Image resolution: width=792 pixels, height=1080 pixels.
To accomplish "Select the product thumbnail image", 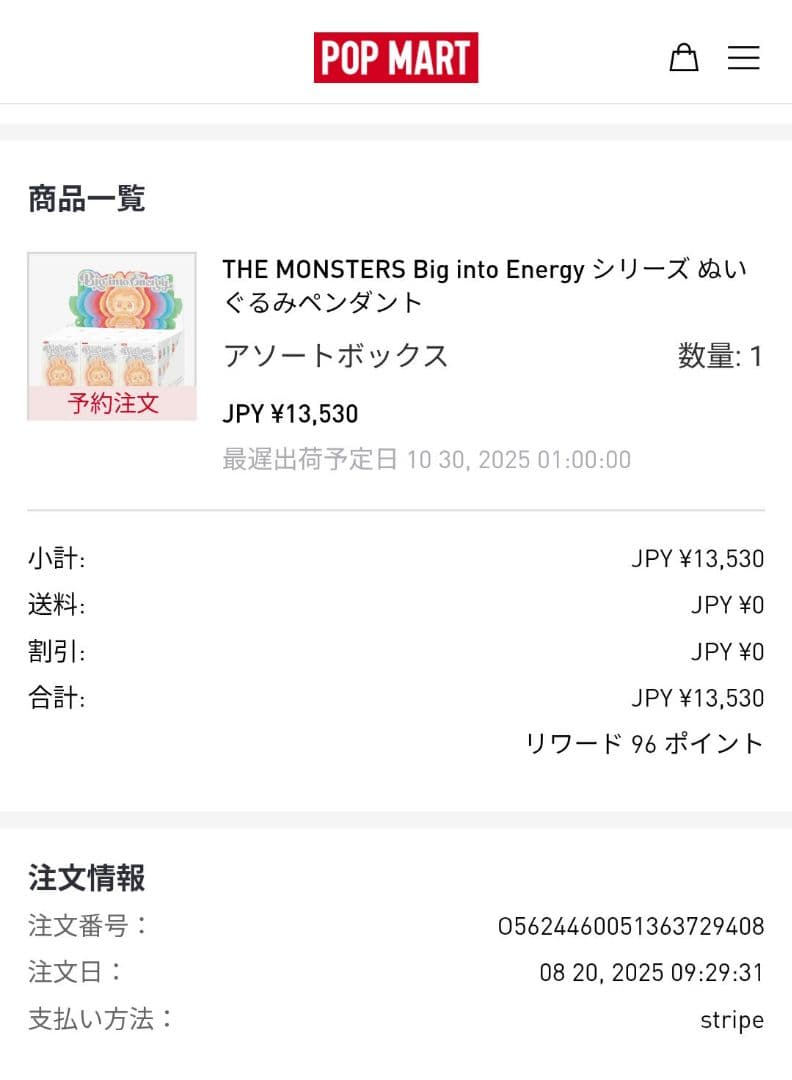I will click(x=111, y=332).
